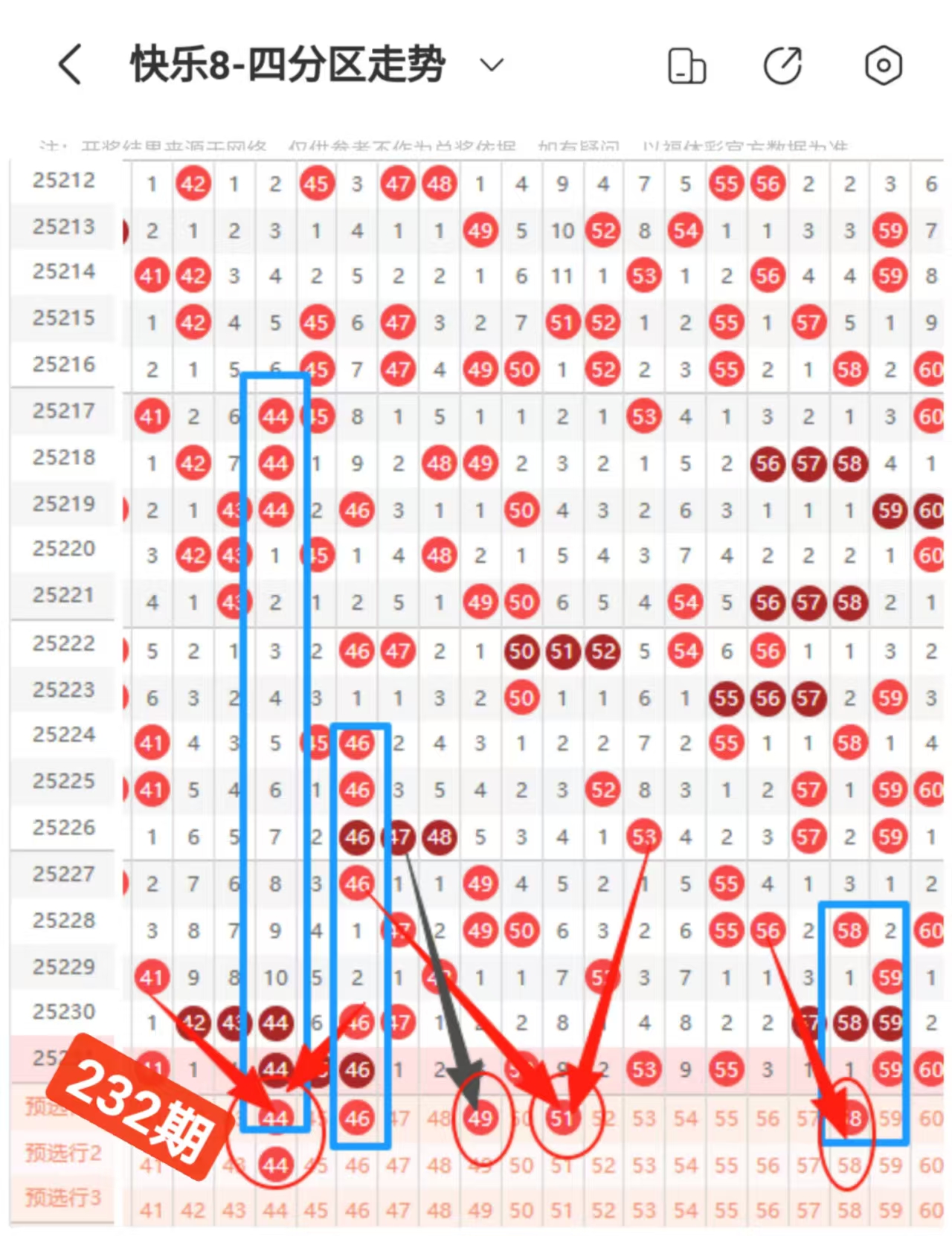Open the chart settings hexagon icon
Screen dimensions: 952x1236
(x=884, y=65)
